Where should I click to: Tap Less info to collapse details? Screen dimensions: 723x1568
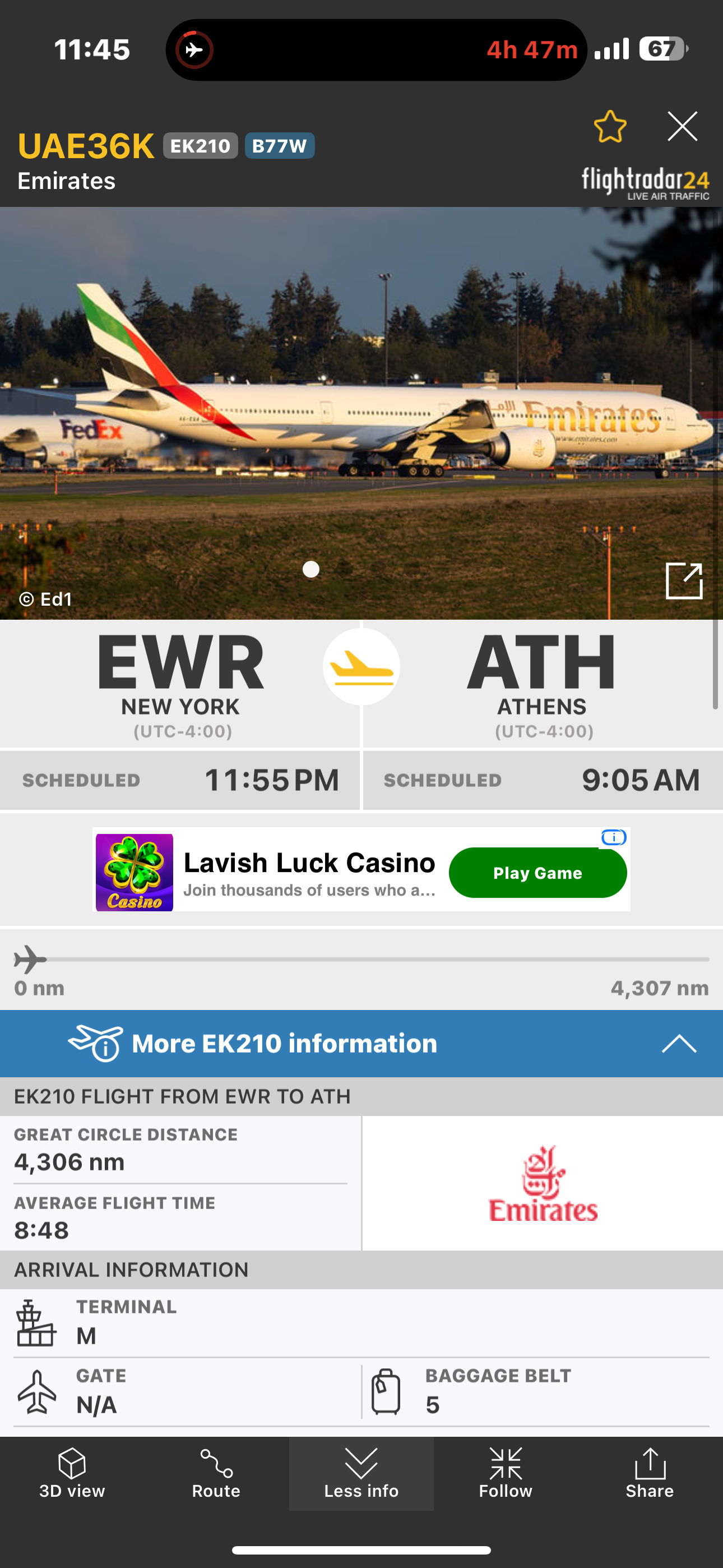coord(361,1473)
